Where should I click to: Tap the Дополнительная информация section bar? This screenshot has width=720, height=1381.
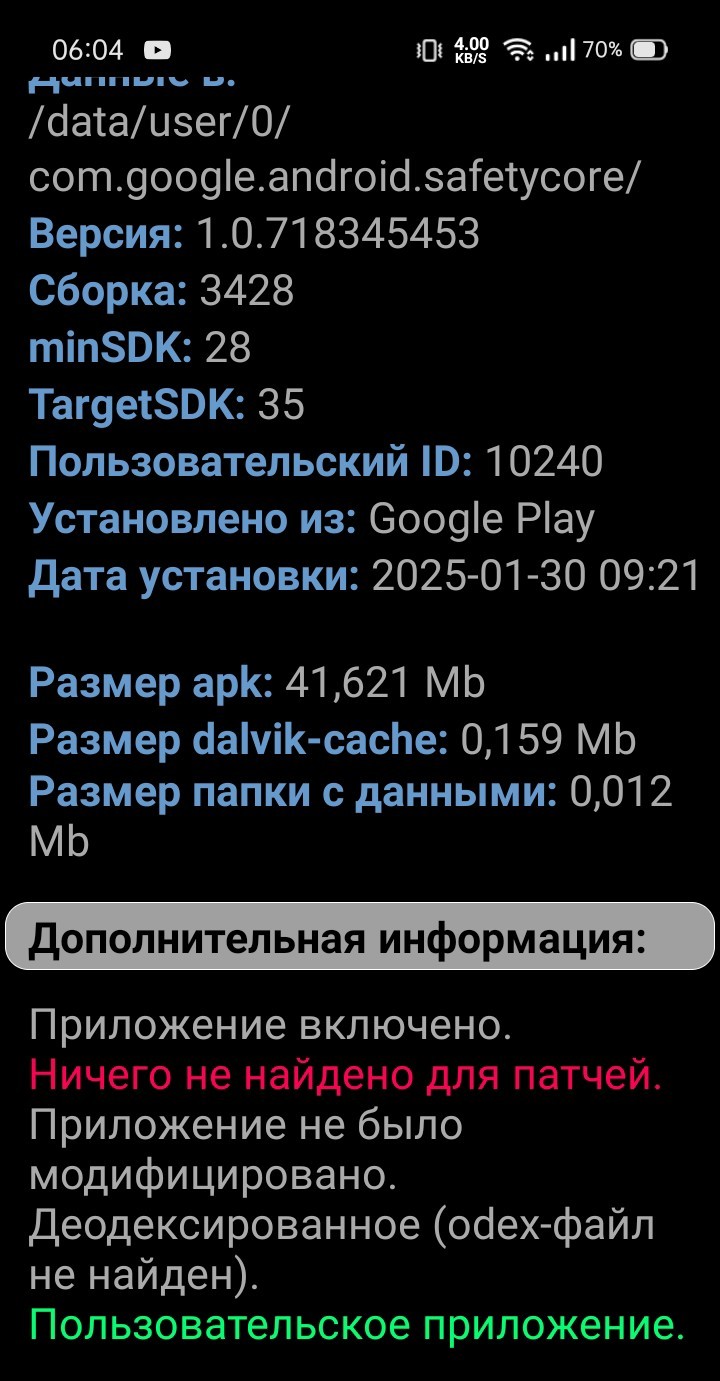click(360, 937)
